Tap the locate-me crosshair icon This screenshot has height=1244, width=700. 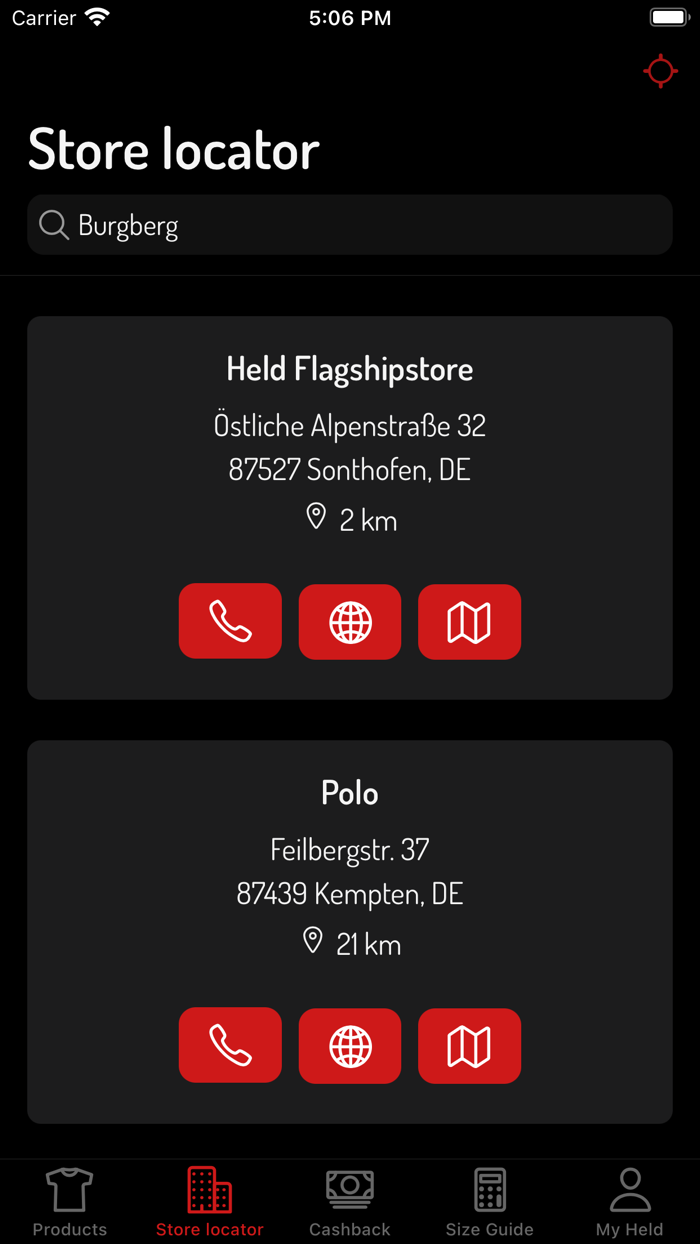660,72
